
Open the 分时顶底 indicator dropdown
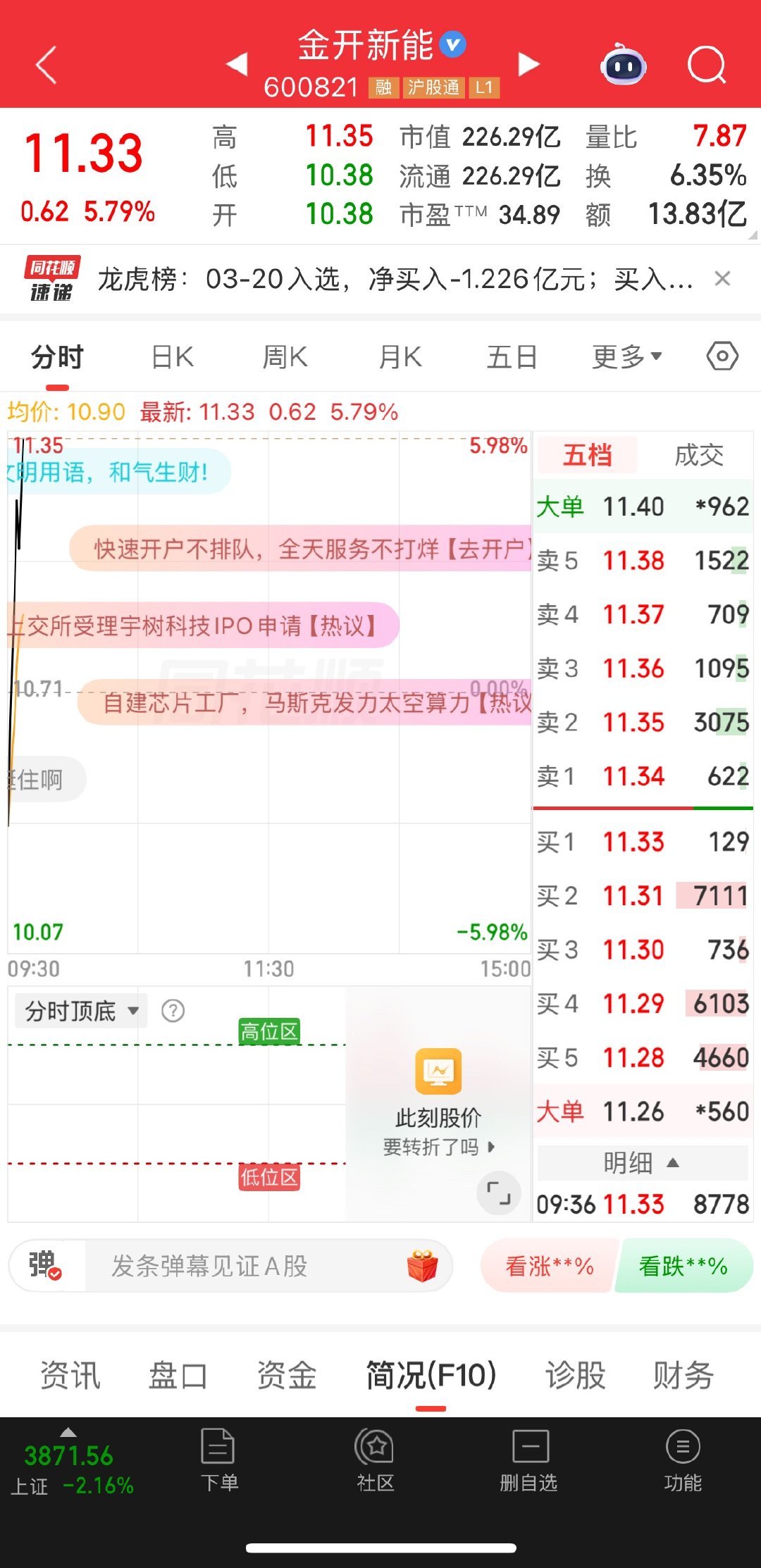point(80,1010)
